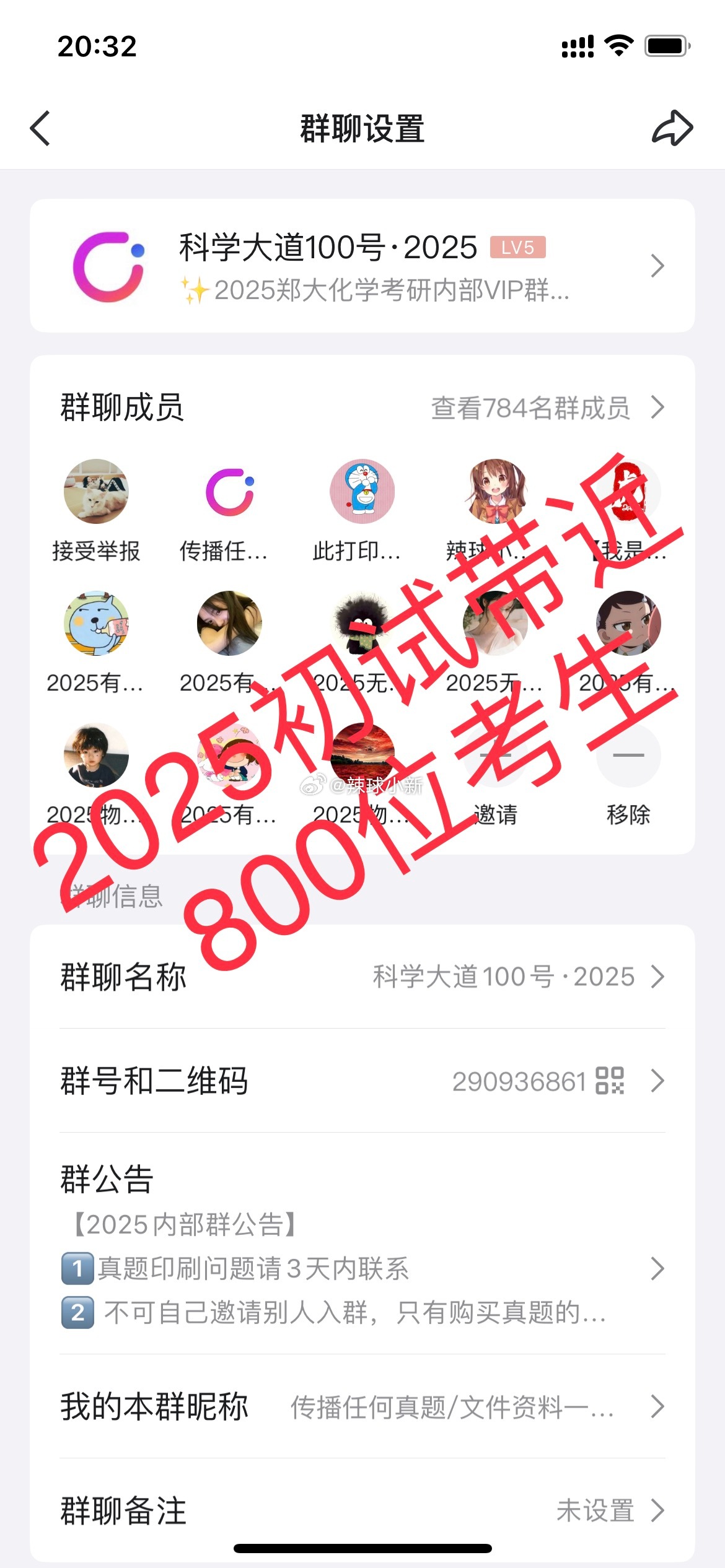Set the 群聊备注 remark
Screen dimensions: 725x1568
[362, 1510]
